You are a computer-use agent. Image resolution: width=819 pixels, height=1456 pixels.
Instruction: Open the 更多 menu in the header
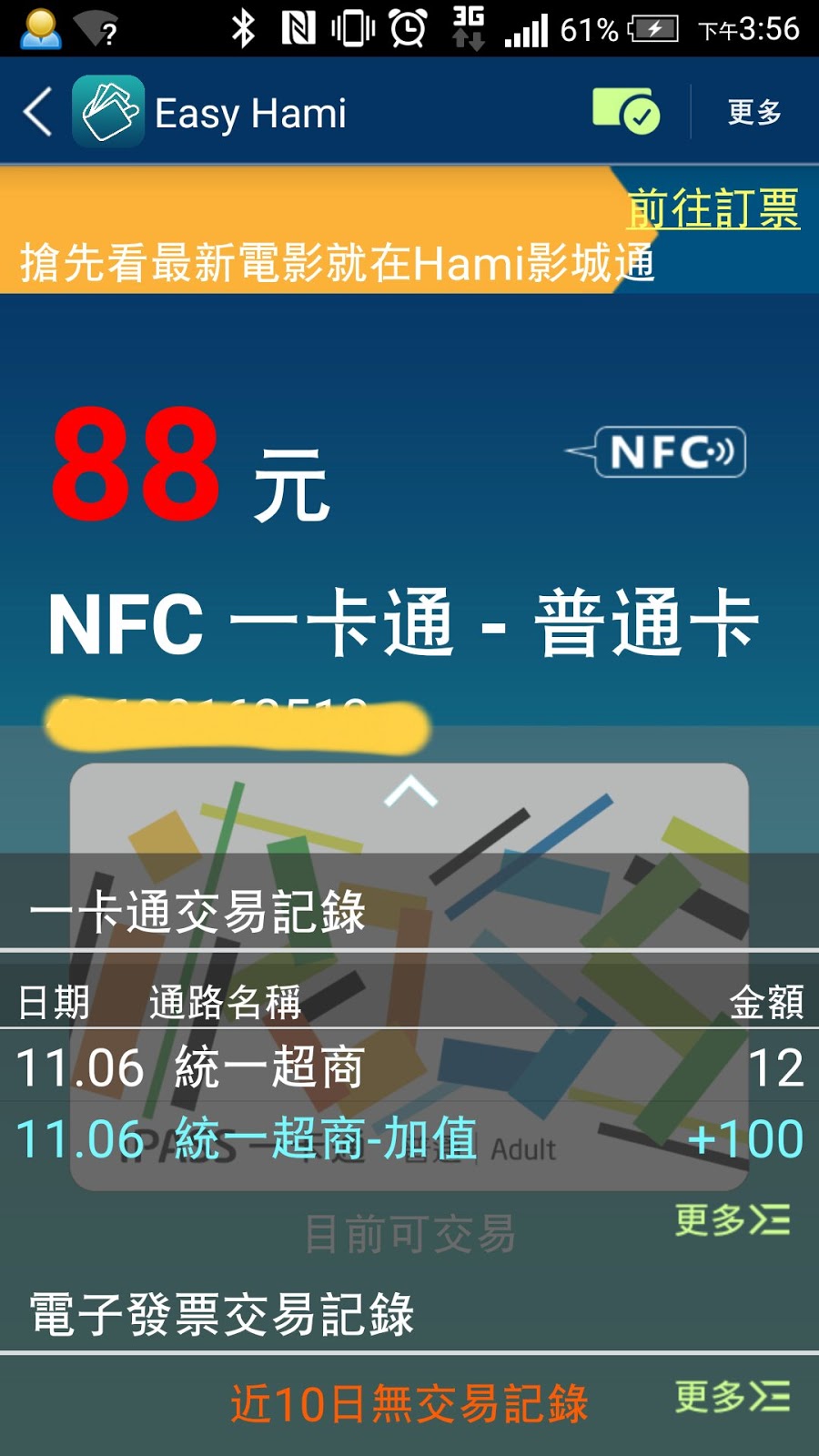point(754,112)
